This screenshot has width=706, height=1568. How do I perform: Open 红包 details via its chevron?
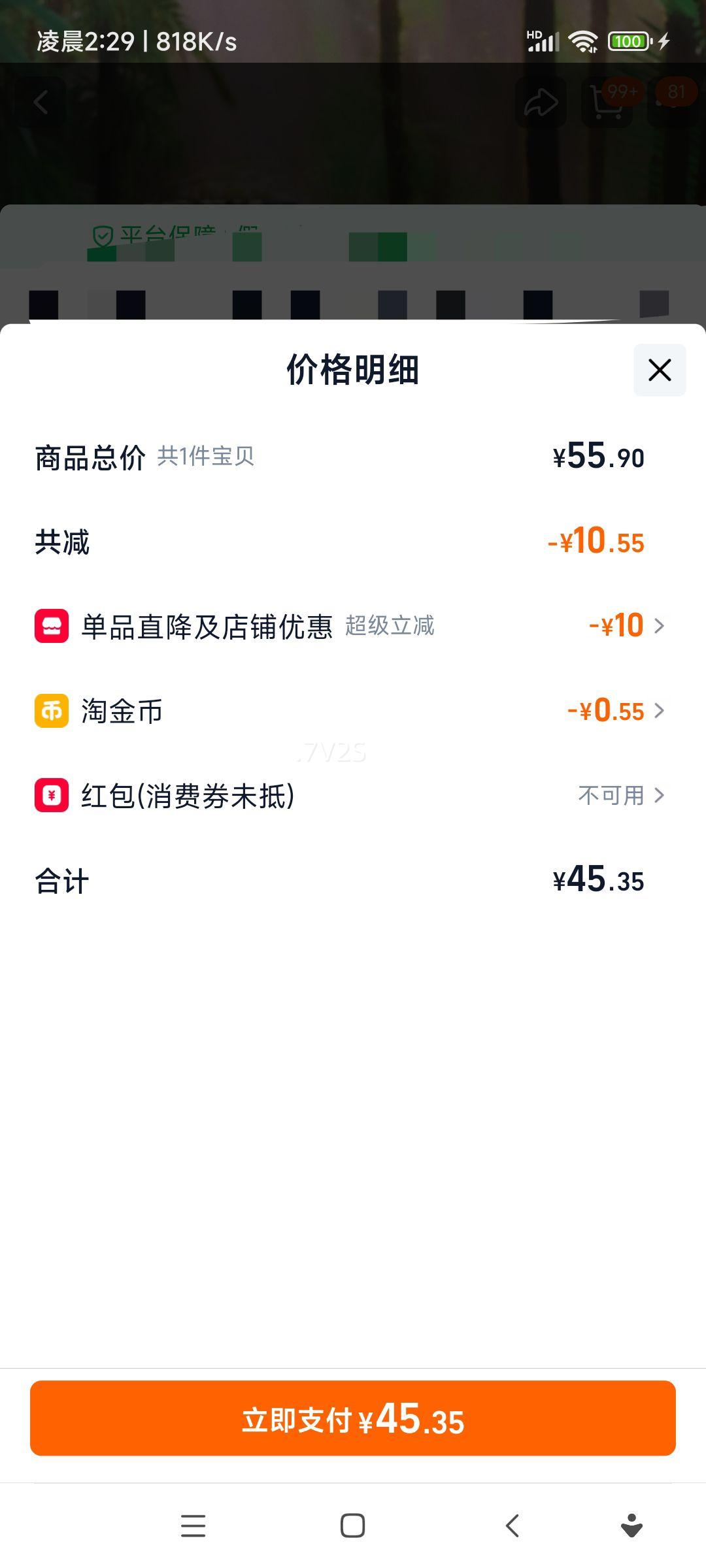pos(659,795)
